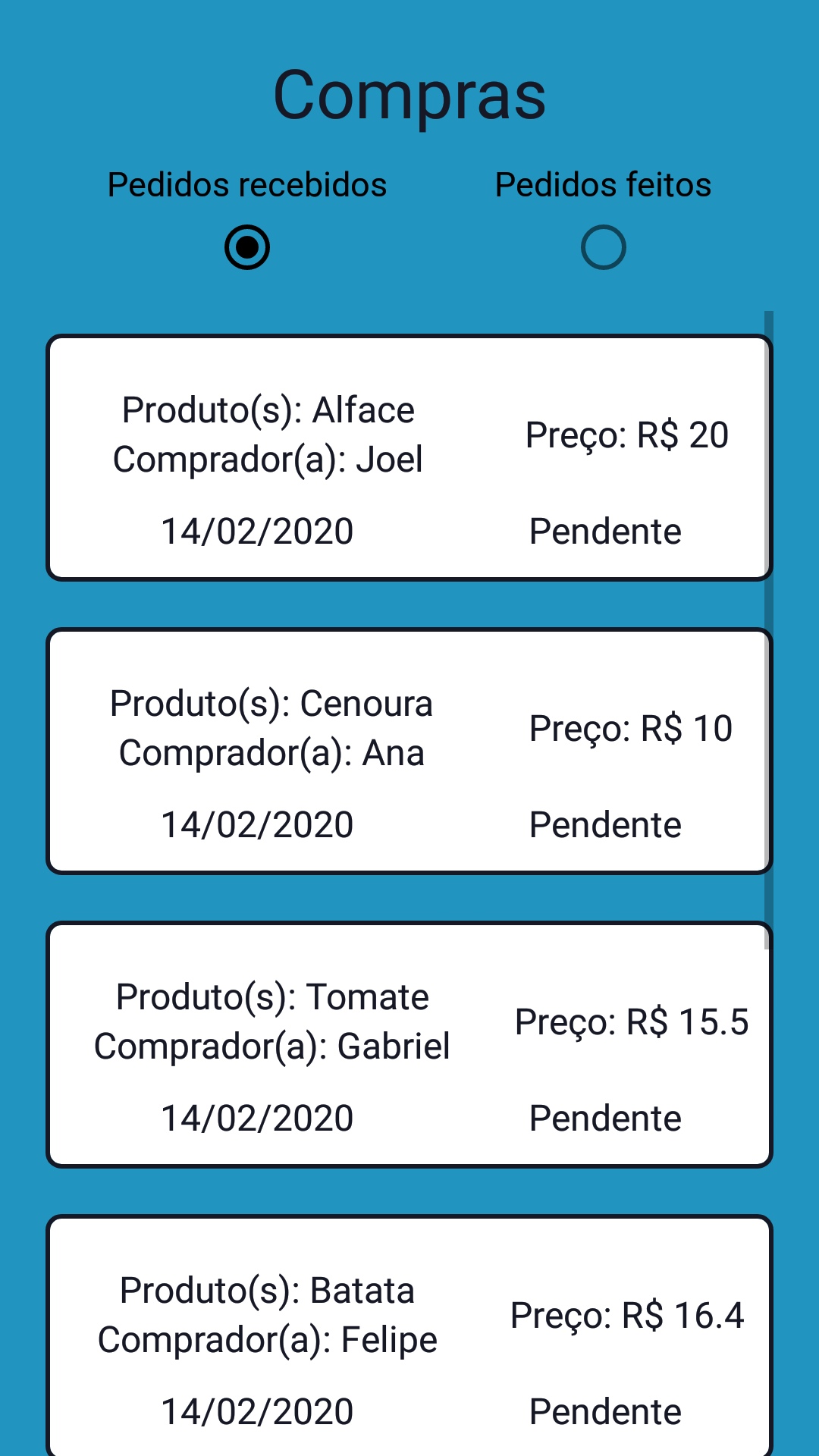Open Joel's Alface order card
The image size is (819, 1456).
tap(409, 458)
